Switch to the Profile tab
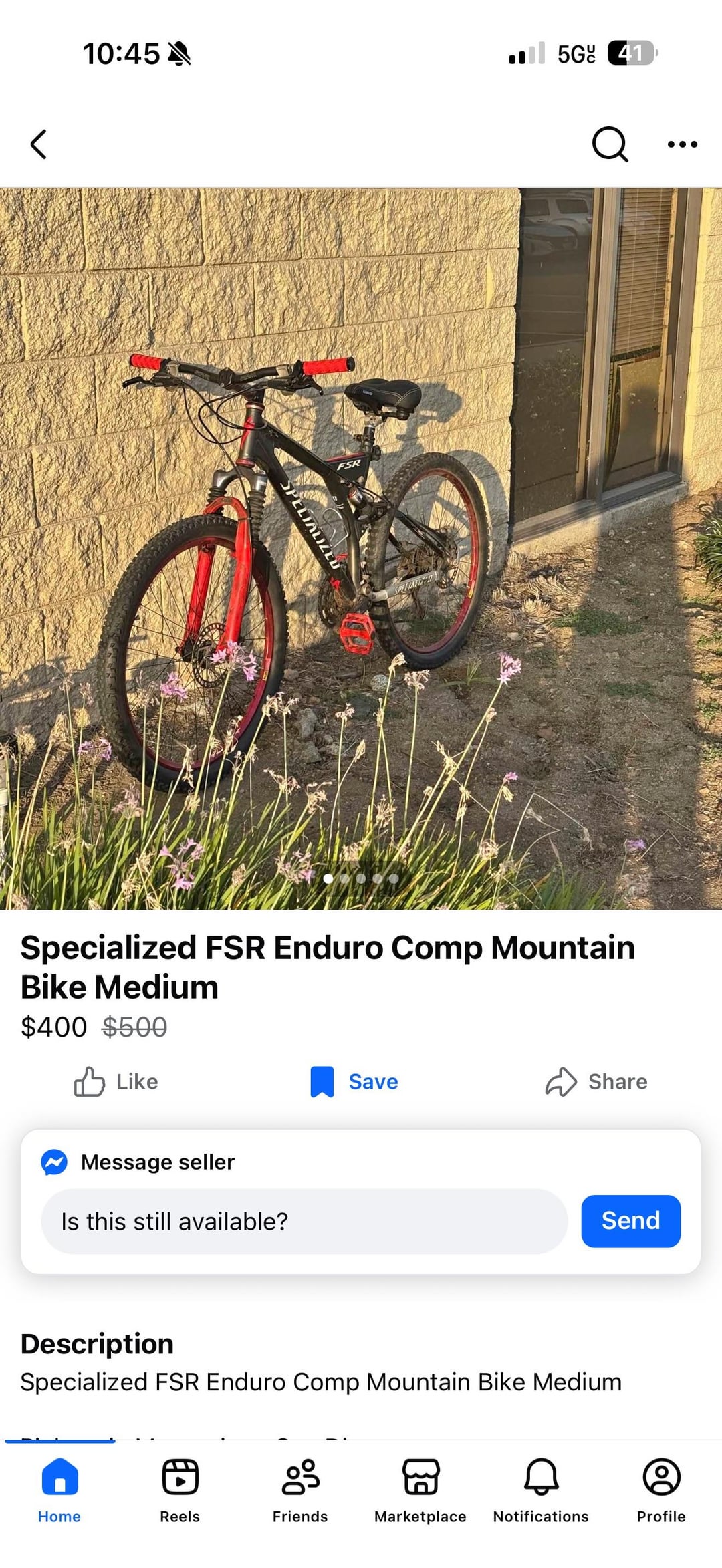 pos(661,1489)
